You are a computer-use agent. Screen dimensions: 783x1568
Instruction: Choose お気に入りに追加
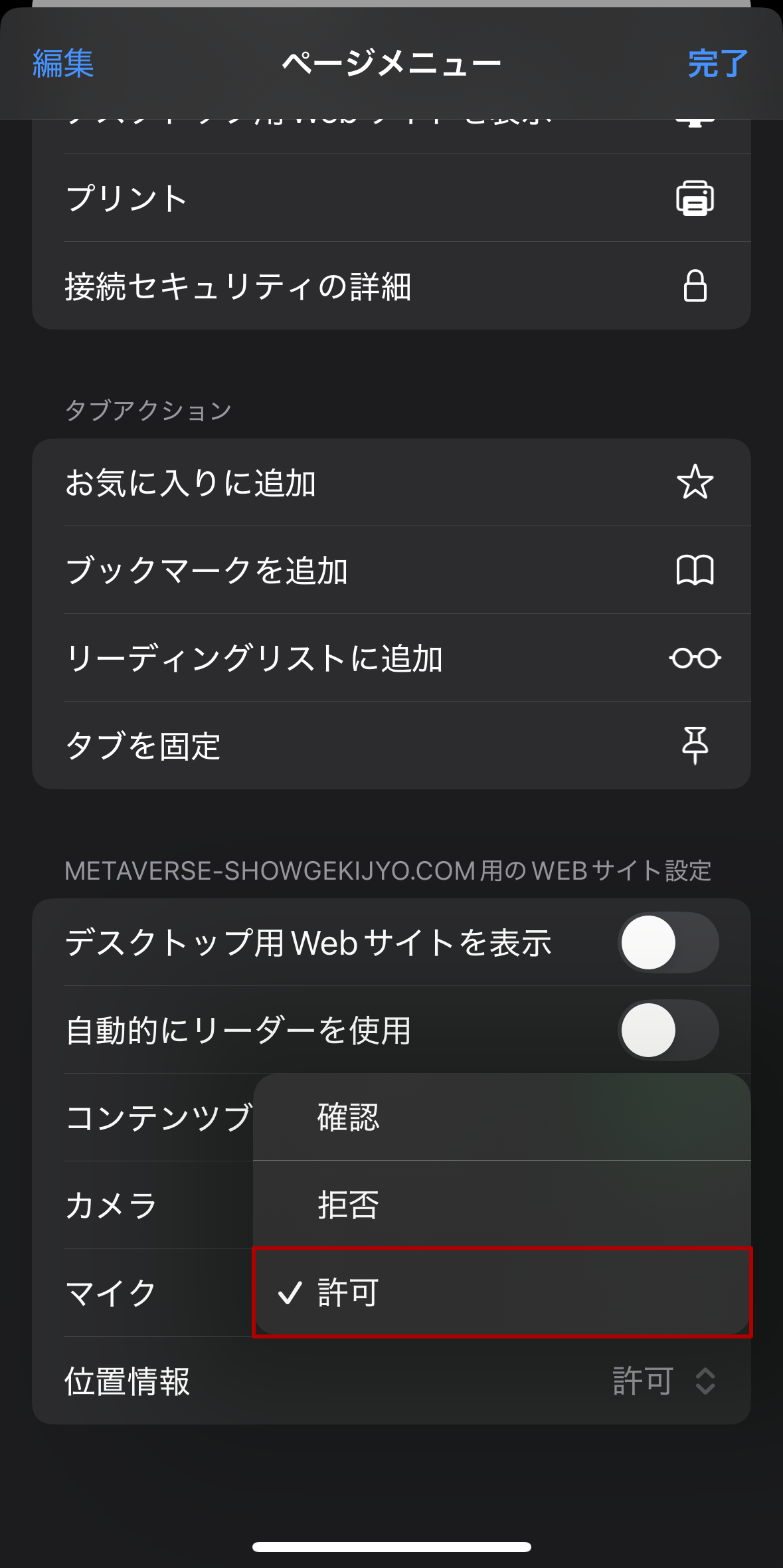point(391,482)
